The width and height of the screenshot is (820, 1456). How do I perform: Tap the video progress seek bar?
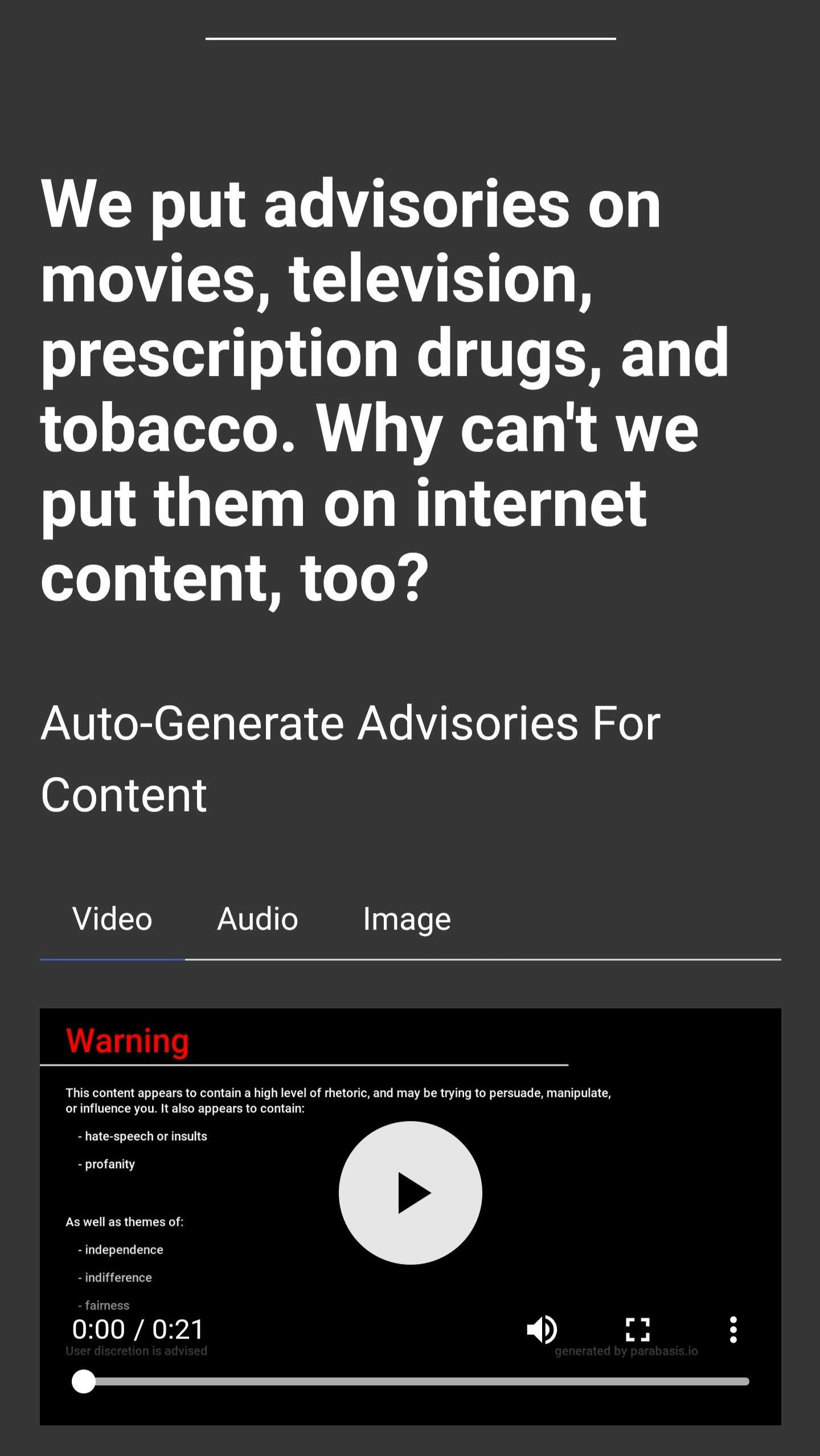(x=410, y=1381)
